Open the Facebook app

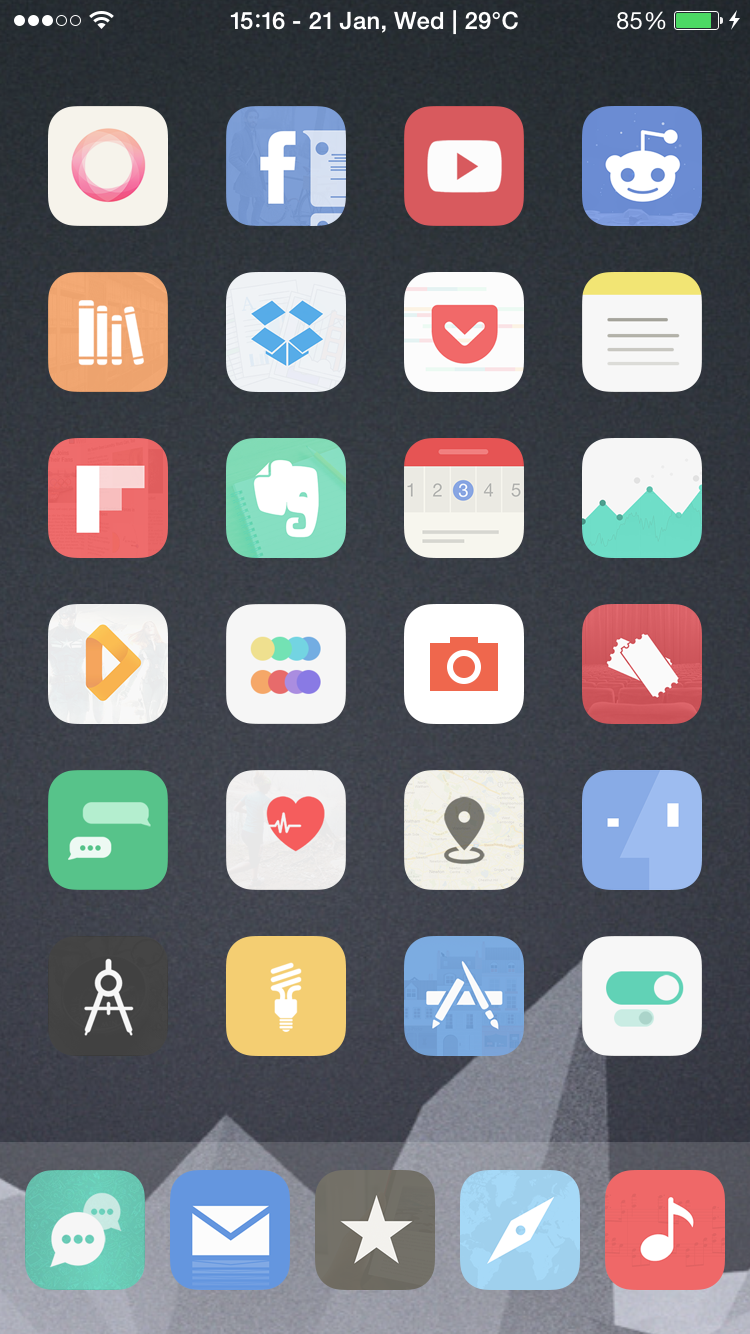pyautogui.click(x=286, y=166)
